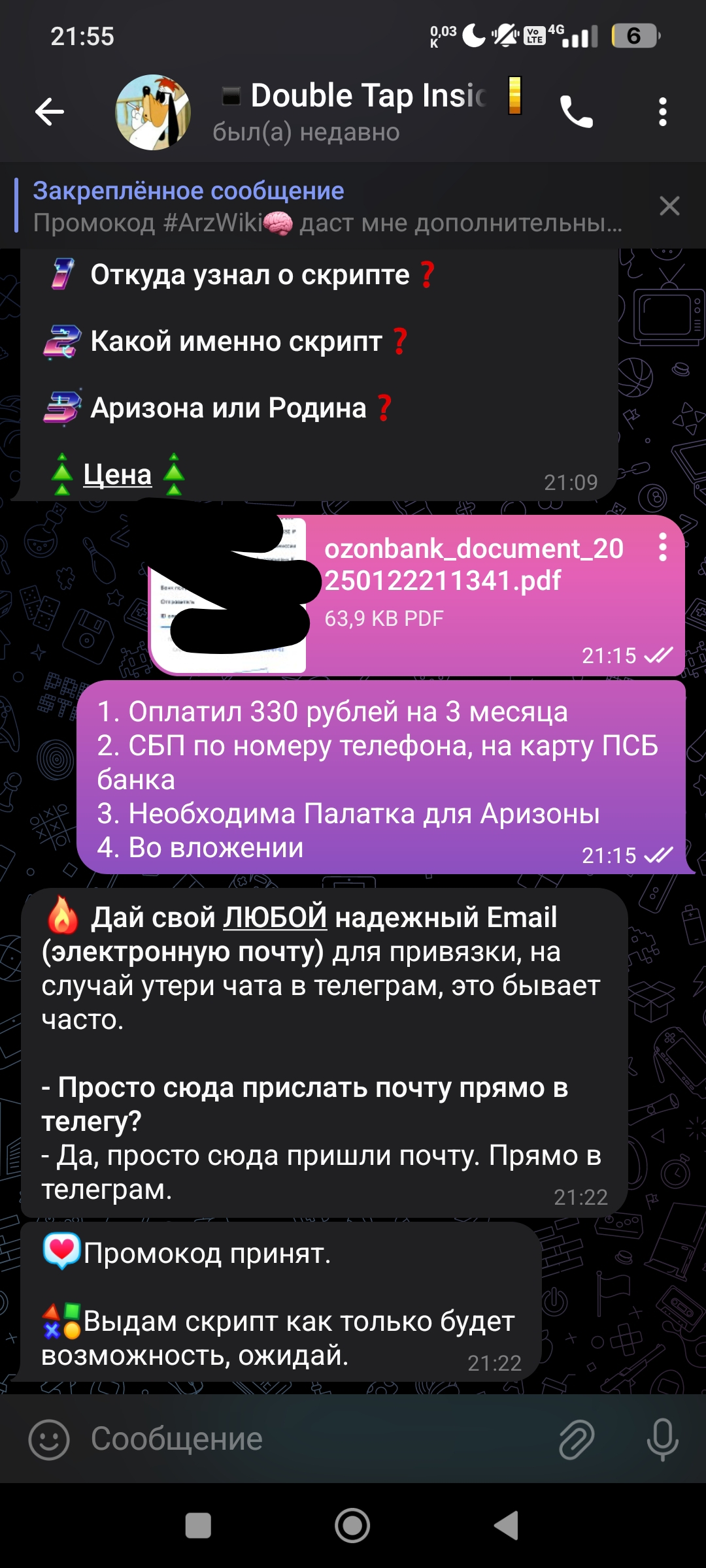
Task: Go back from the Double Tap chat
Action: coord(50,112)
